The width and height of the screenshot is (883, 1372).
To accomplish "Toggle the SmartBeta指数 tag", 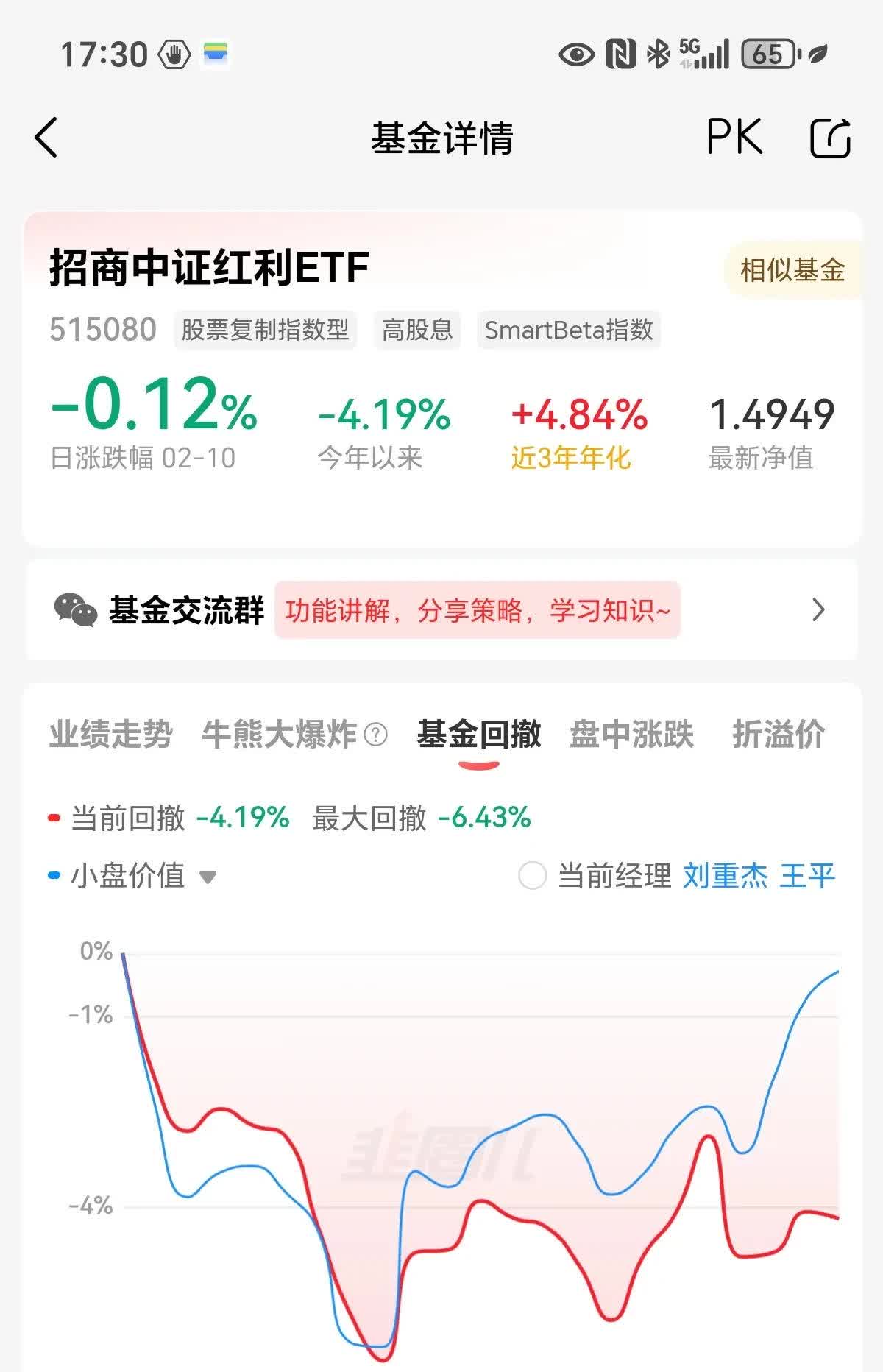I will coord(570,331).
